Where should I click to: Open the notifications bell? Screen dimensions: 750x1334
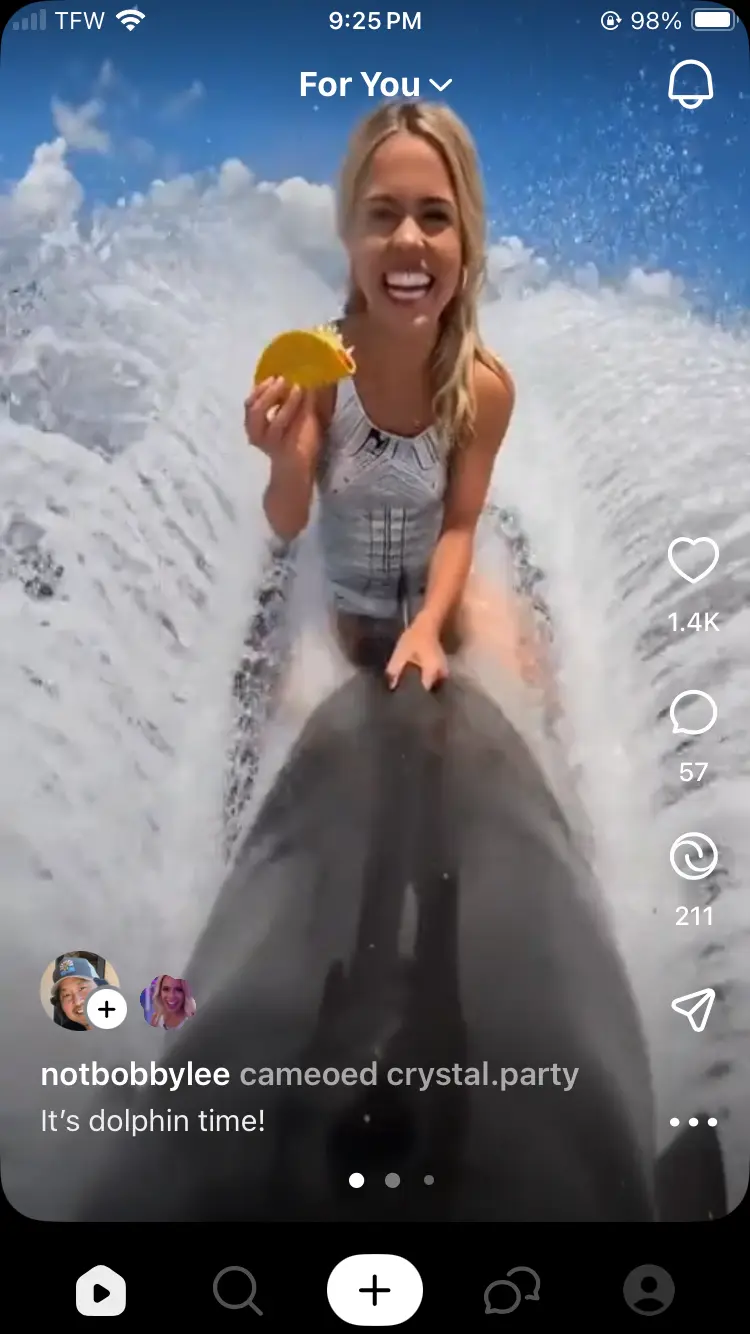pos(691,85)
